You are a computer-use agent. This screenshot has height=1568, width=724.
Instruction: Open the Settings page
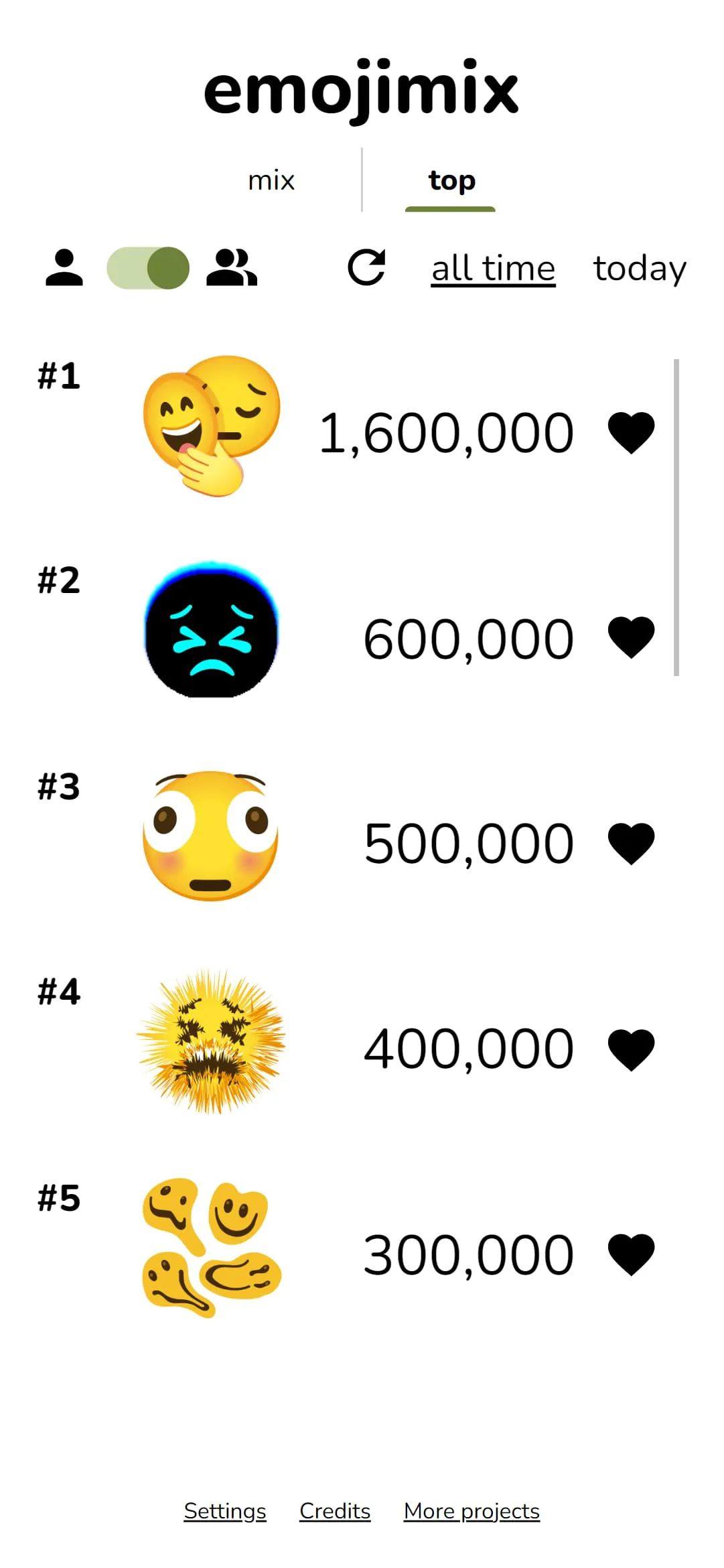pyautogui.click(x=224, y=1510)
